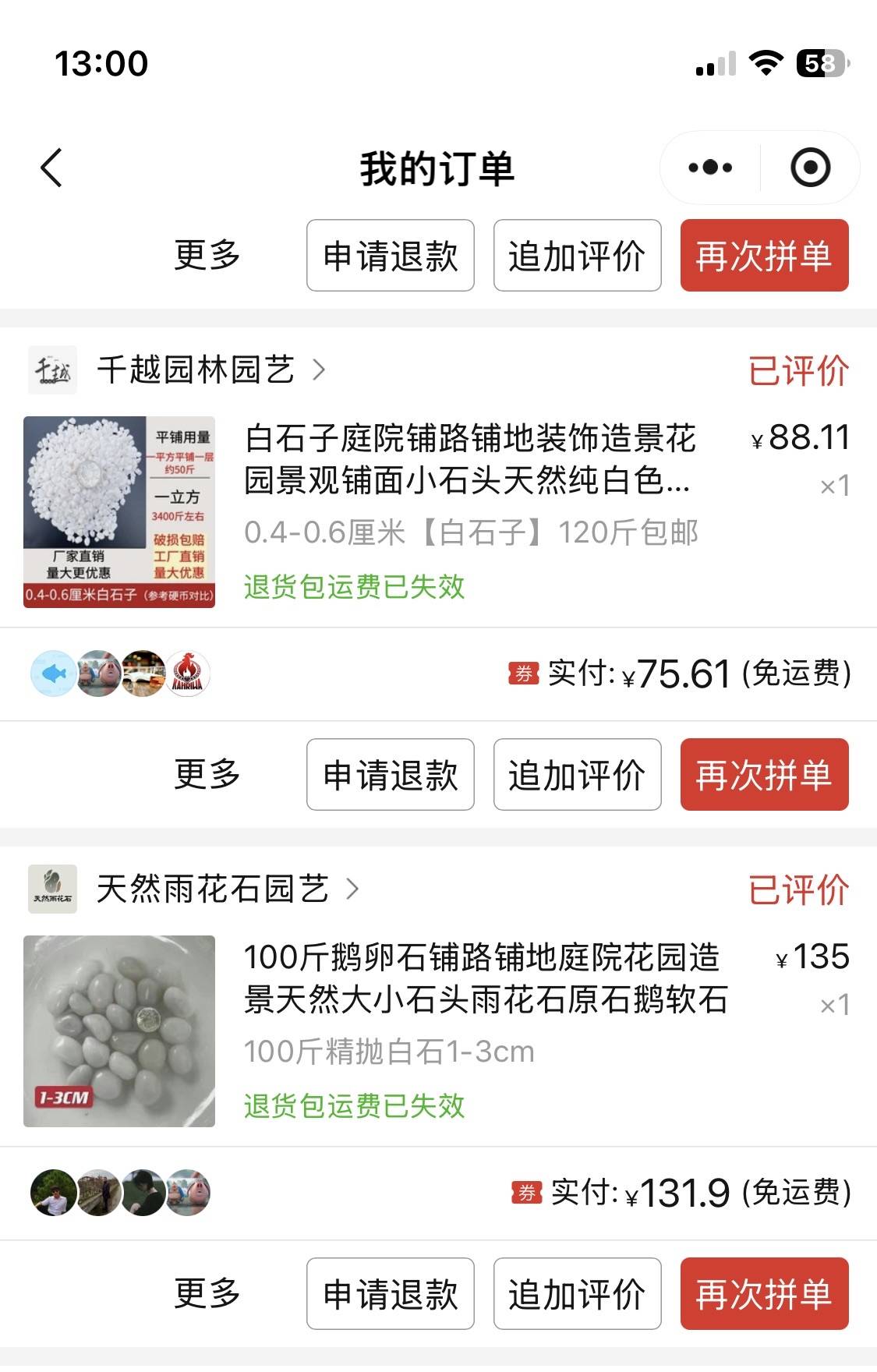Viewport: 877px width, 1372px height.
Task: Go back from the 我的订单 page
Action: click(51, 168)
